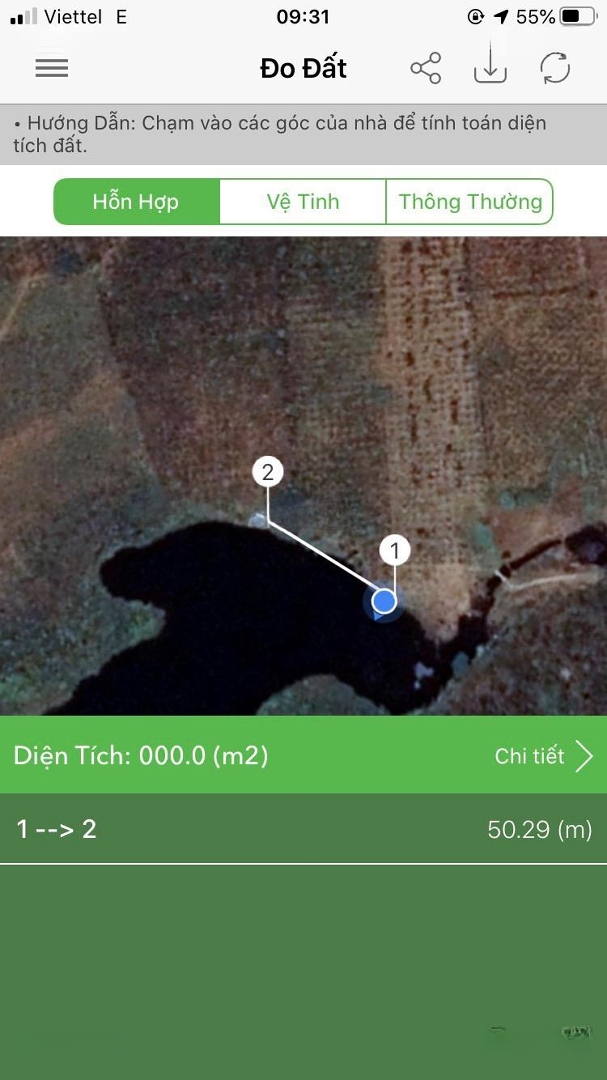Screen dimensions: 607x1080
Task: Open the hamburger menu
Action: coord(52,68)
